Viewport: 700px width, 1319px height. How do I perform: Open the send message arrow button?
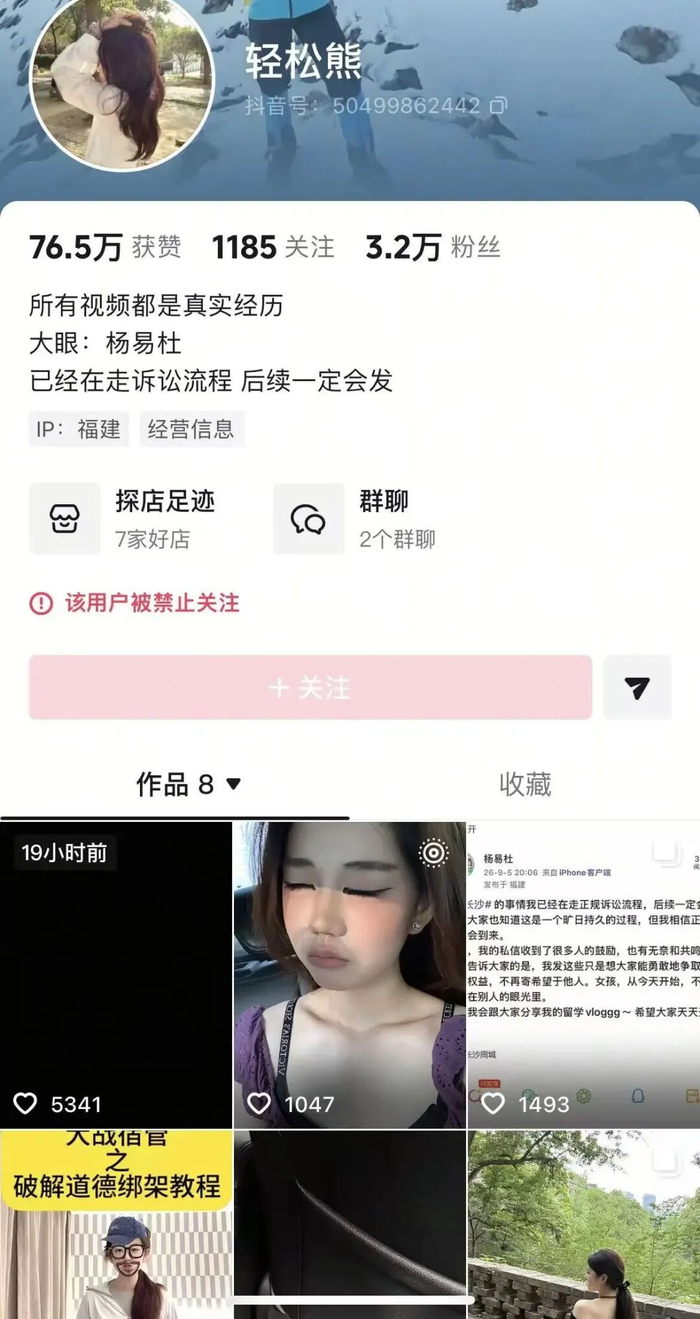[637, 687]
